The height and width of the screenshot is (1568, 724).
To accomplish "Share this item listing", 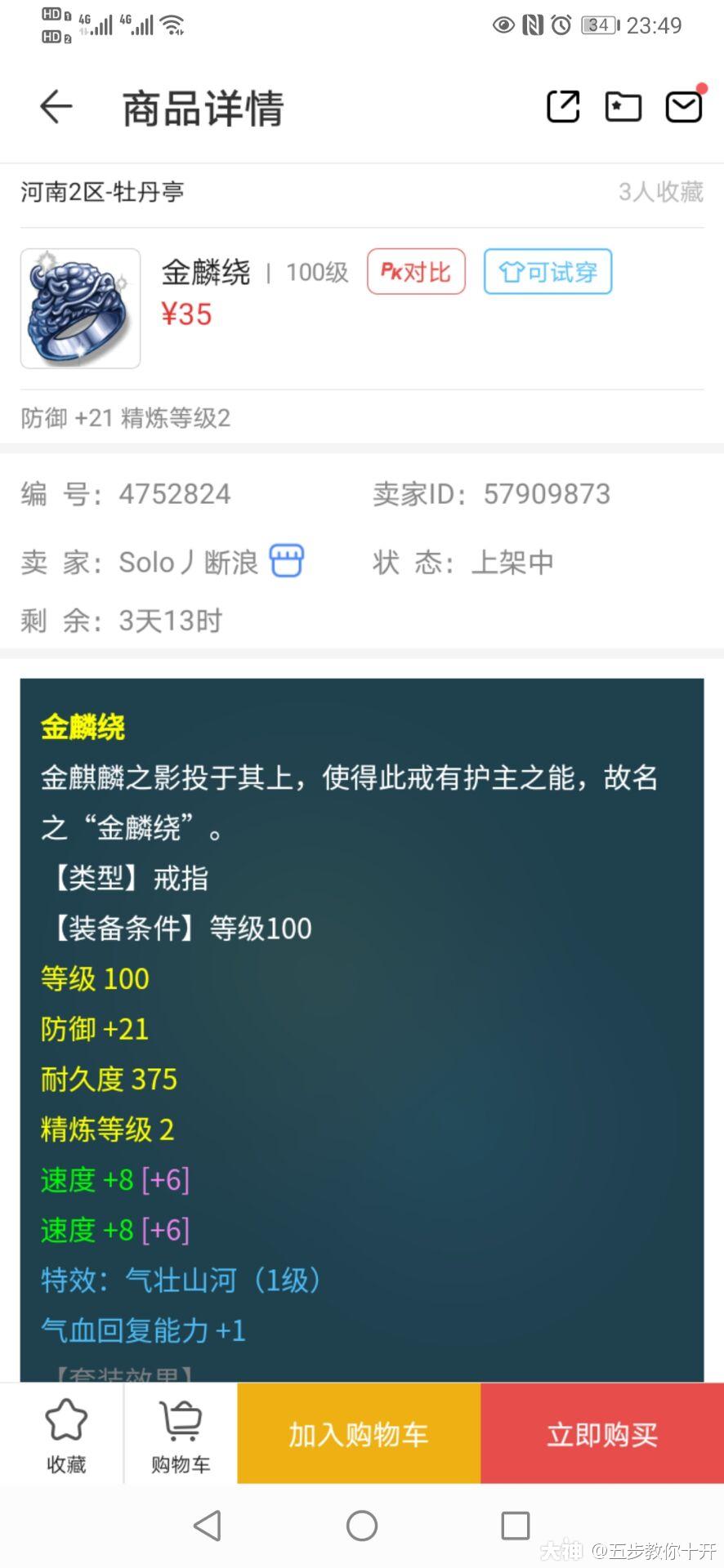I will click(x=563, y=107).
